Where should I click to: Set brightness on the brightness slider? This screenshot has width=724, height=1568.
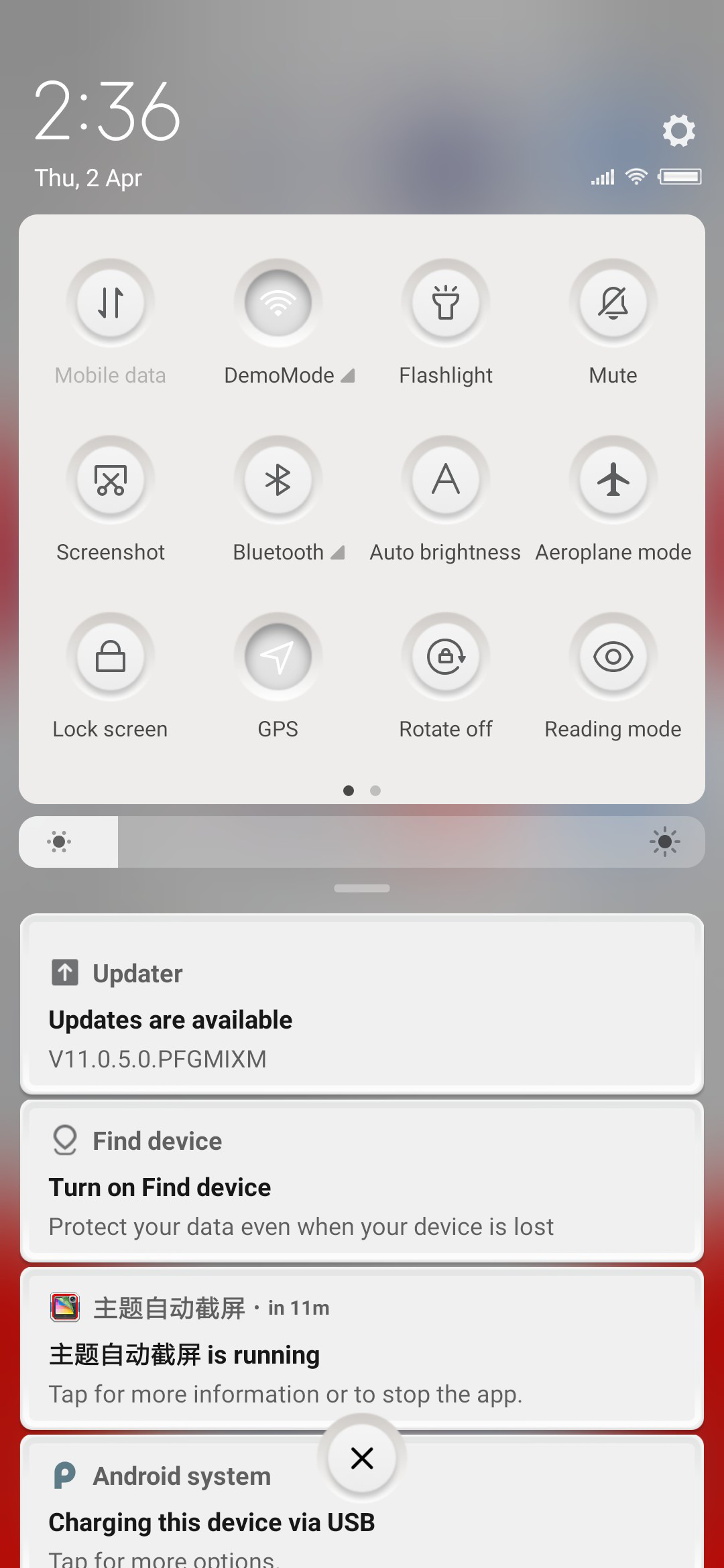(362, 842)
